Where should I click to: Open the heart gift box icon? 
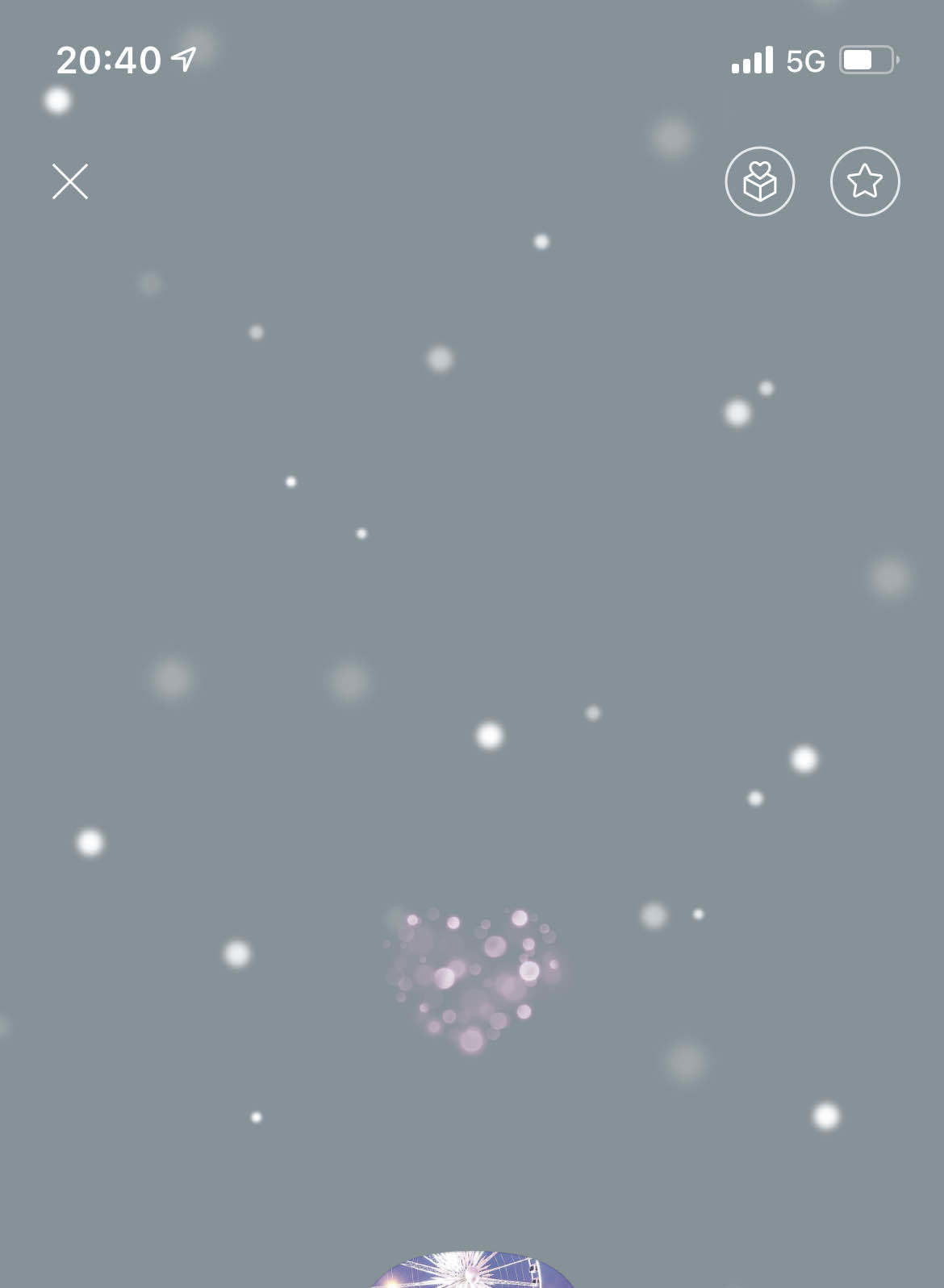[x=759, y=181]
